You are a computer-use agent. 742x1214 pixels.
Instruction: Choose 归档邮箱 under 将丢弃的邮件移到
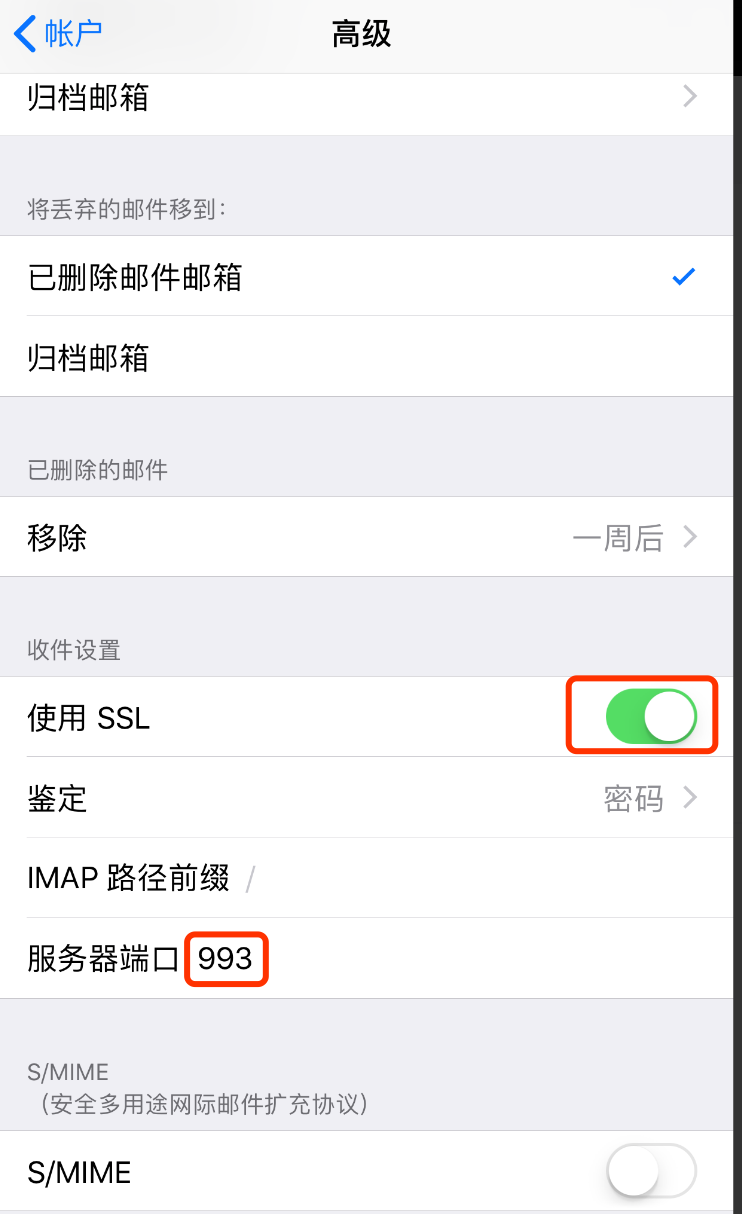pyautogui.click(x=371, y=357)
